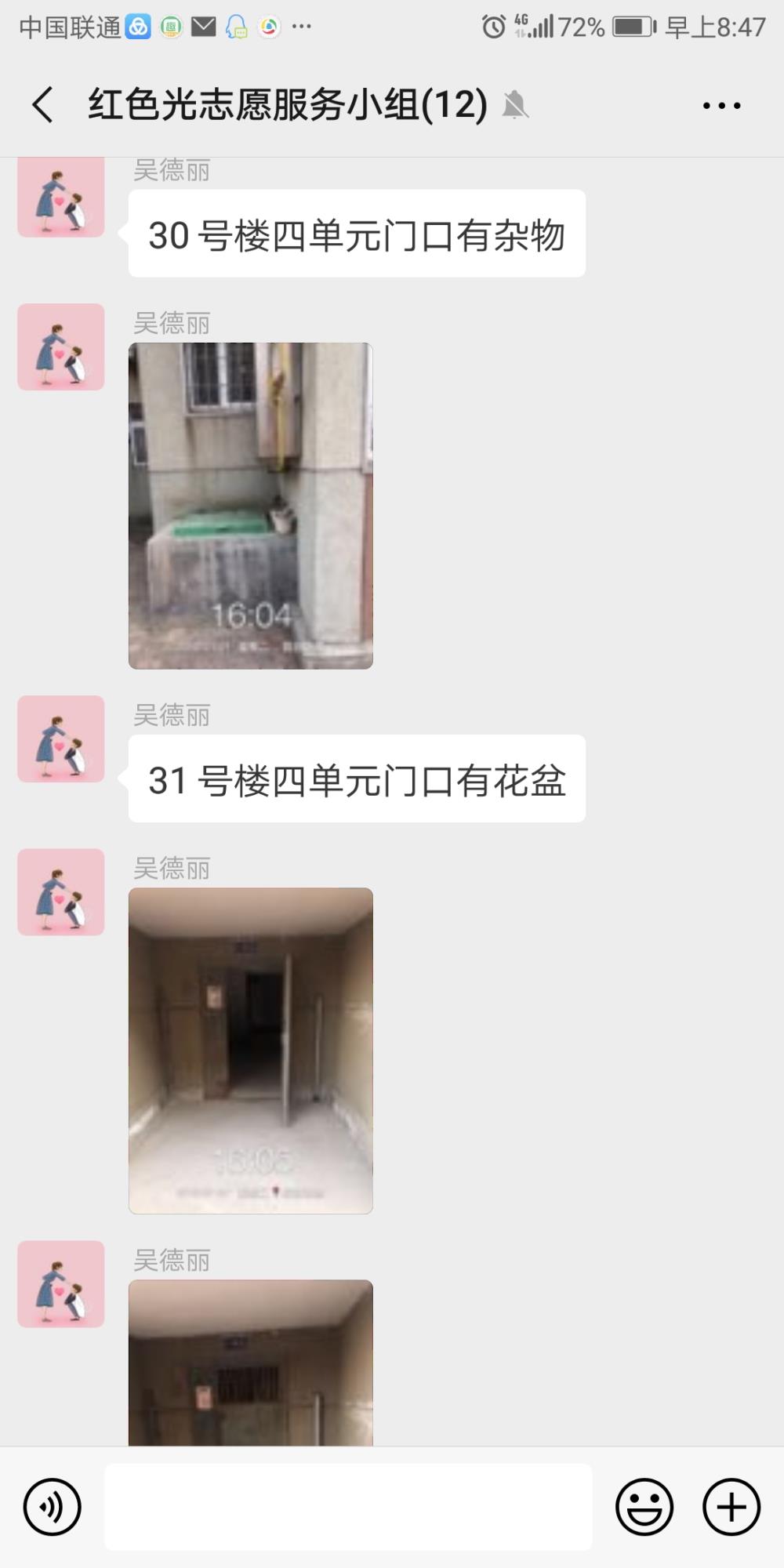Tap the avatar beside the 30号楼 message
This screenshot has height=1568, width=784.
61,196
